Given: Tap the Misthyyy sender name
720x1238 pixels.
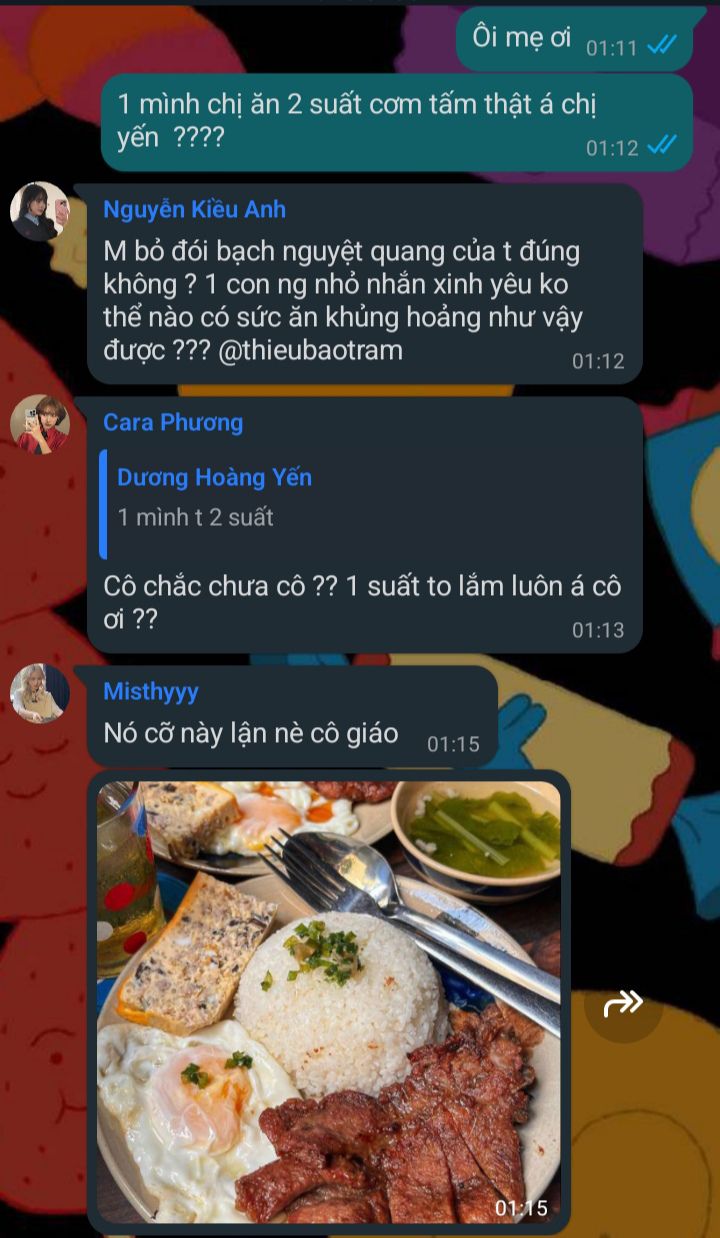Looking at the screenshot, I should (x=151, y=691).
